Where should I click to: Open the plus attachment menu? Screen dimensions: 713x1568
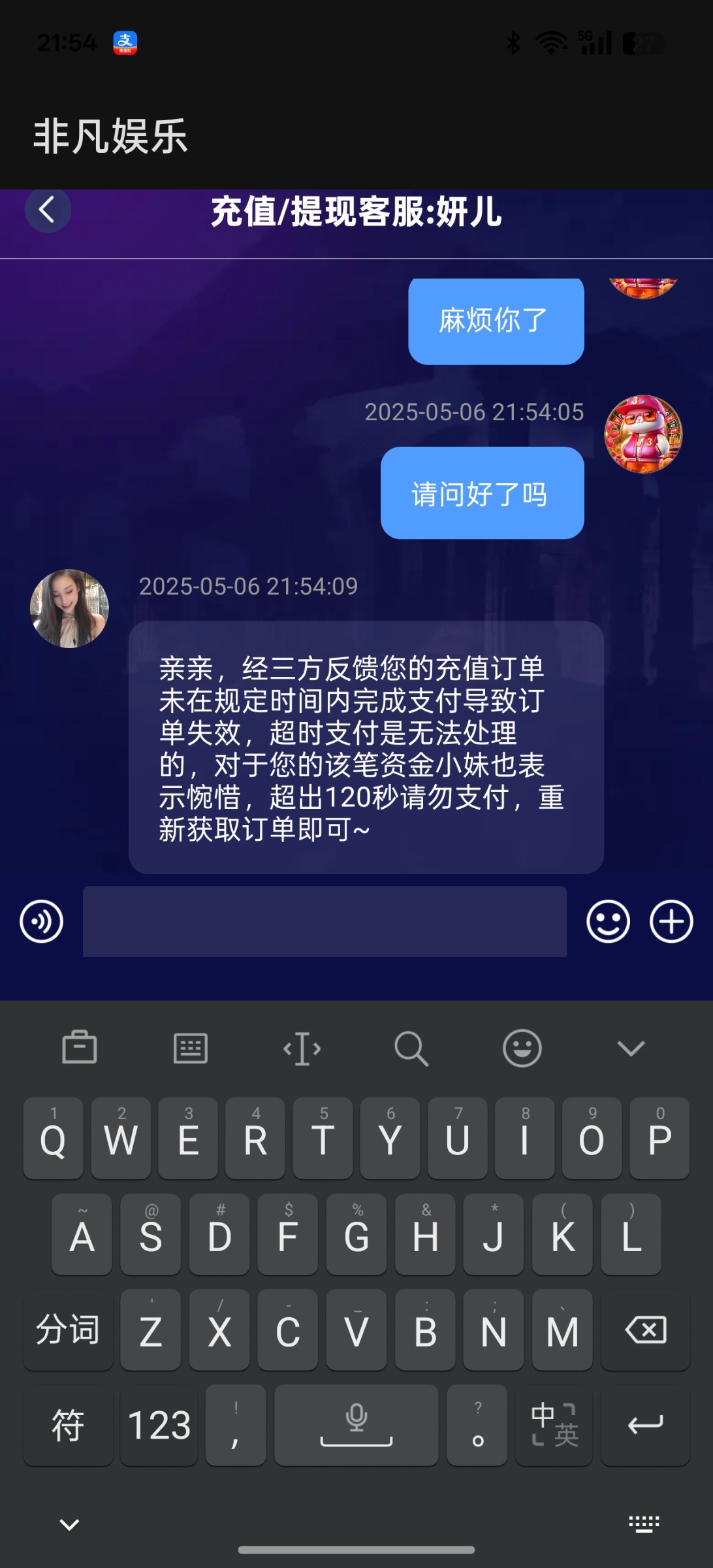(x=671, y=922)
